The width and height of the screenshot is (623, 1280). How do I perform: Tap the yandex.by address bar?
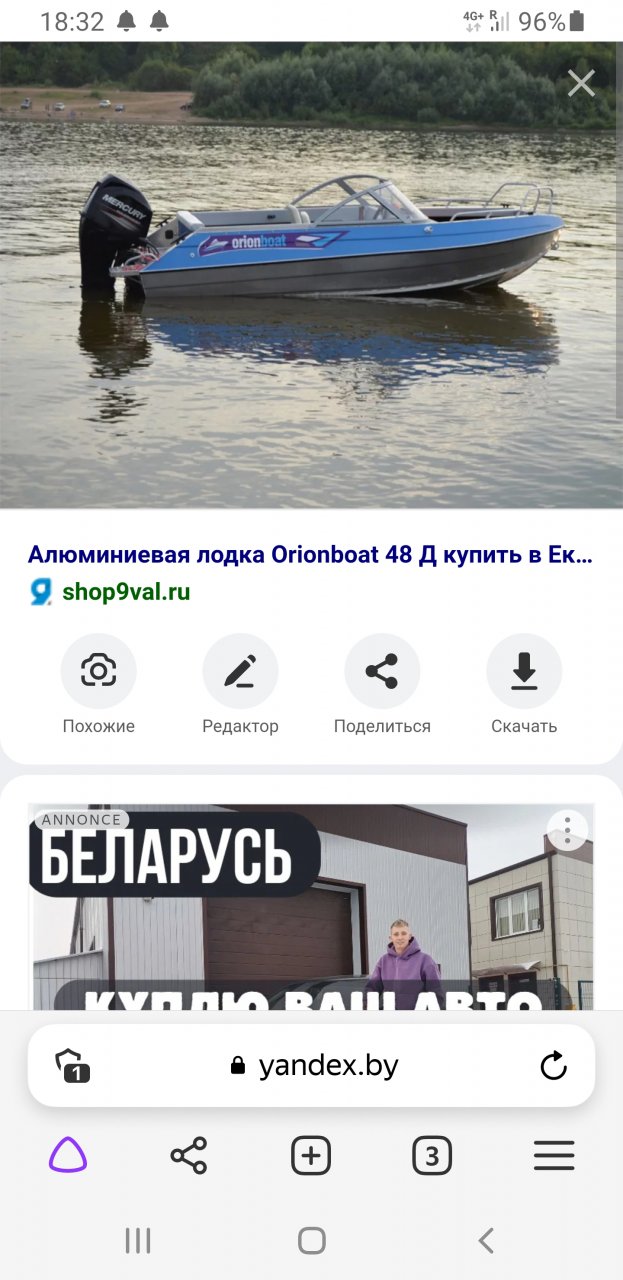[315, 1066]
